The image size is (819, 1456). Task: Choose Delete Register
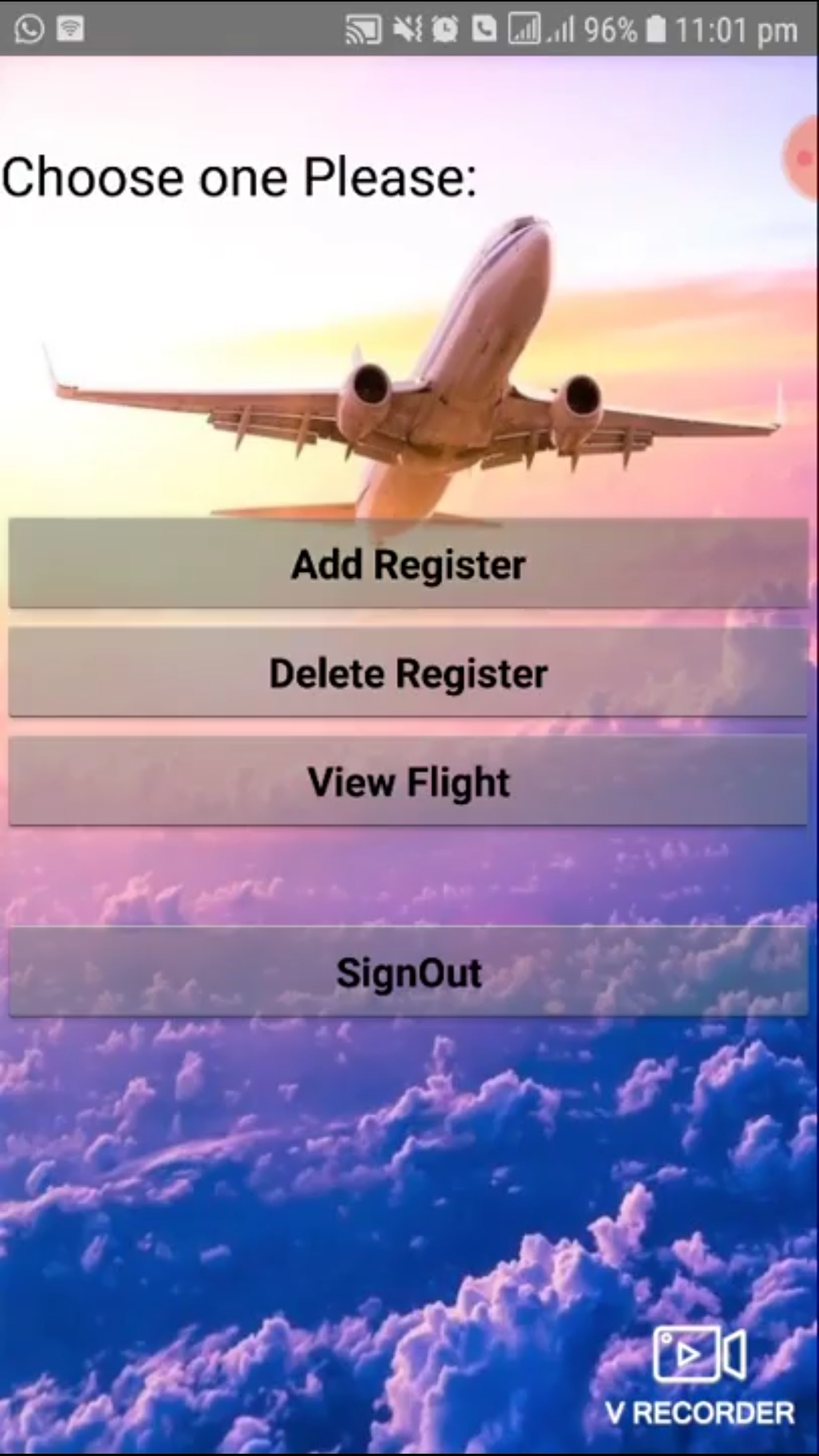point(408,673)
